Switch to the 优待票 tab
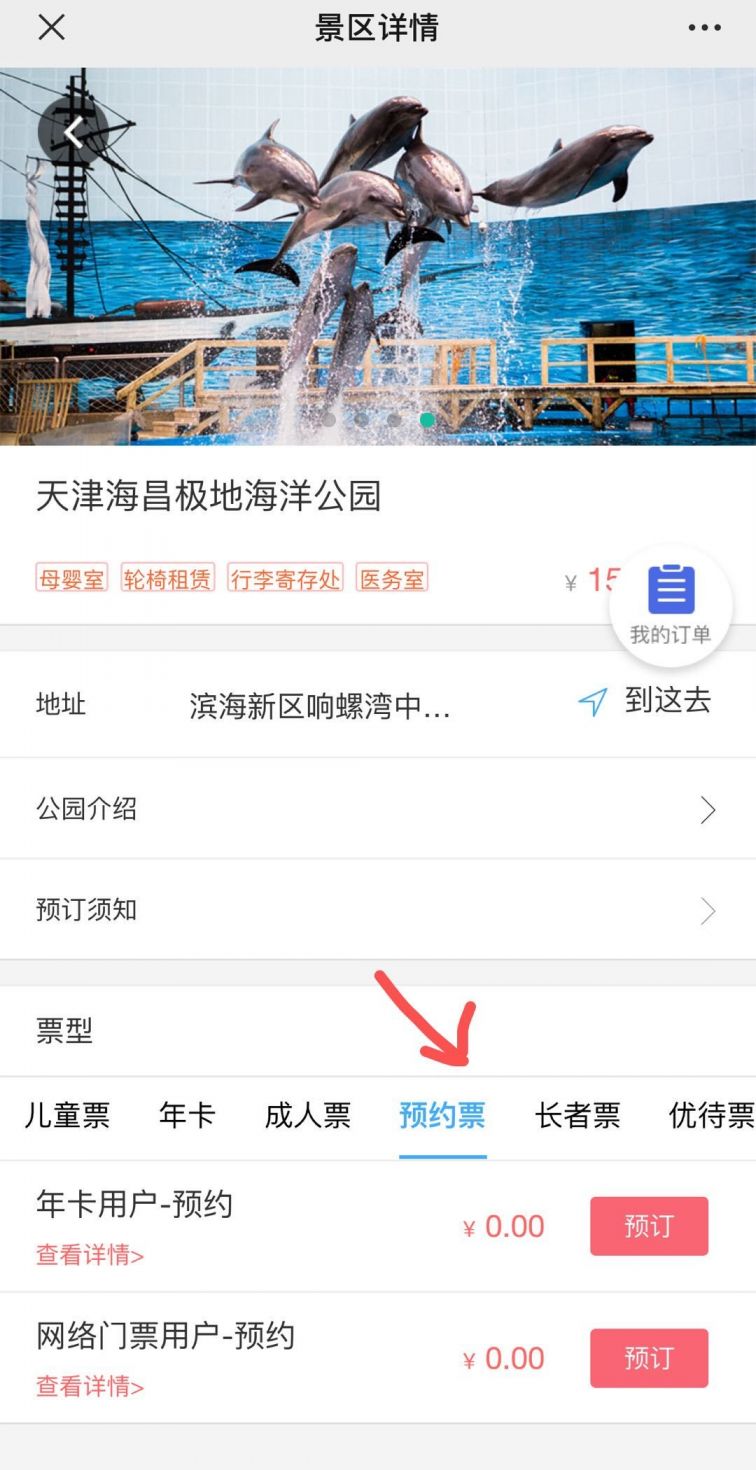Image resolution: width=756 pixels, height=1470 pixels. [x=710, y=1115]
